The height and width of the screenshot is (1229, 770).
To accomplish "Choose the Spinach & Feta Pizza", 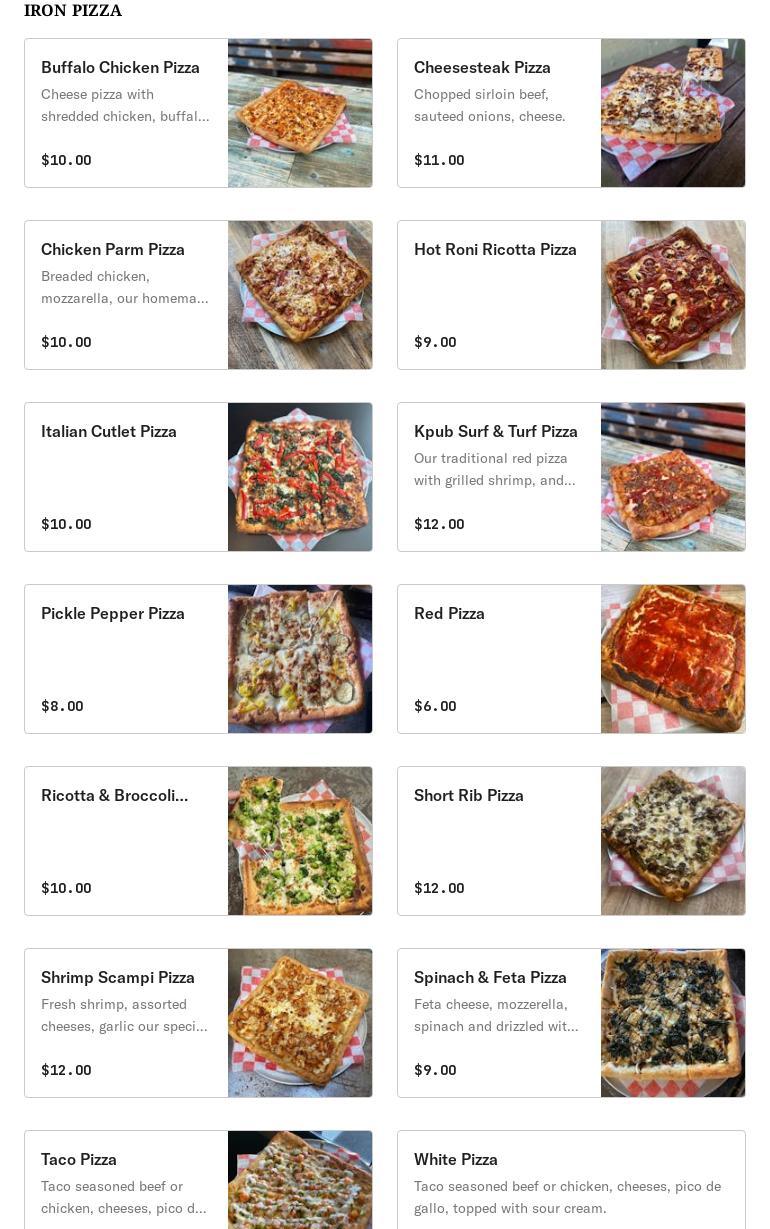I will [x=571, y=1023].
